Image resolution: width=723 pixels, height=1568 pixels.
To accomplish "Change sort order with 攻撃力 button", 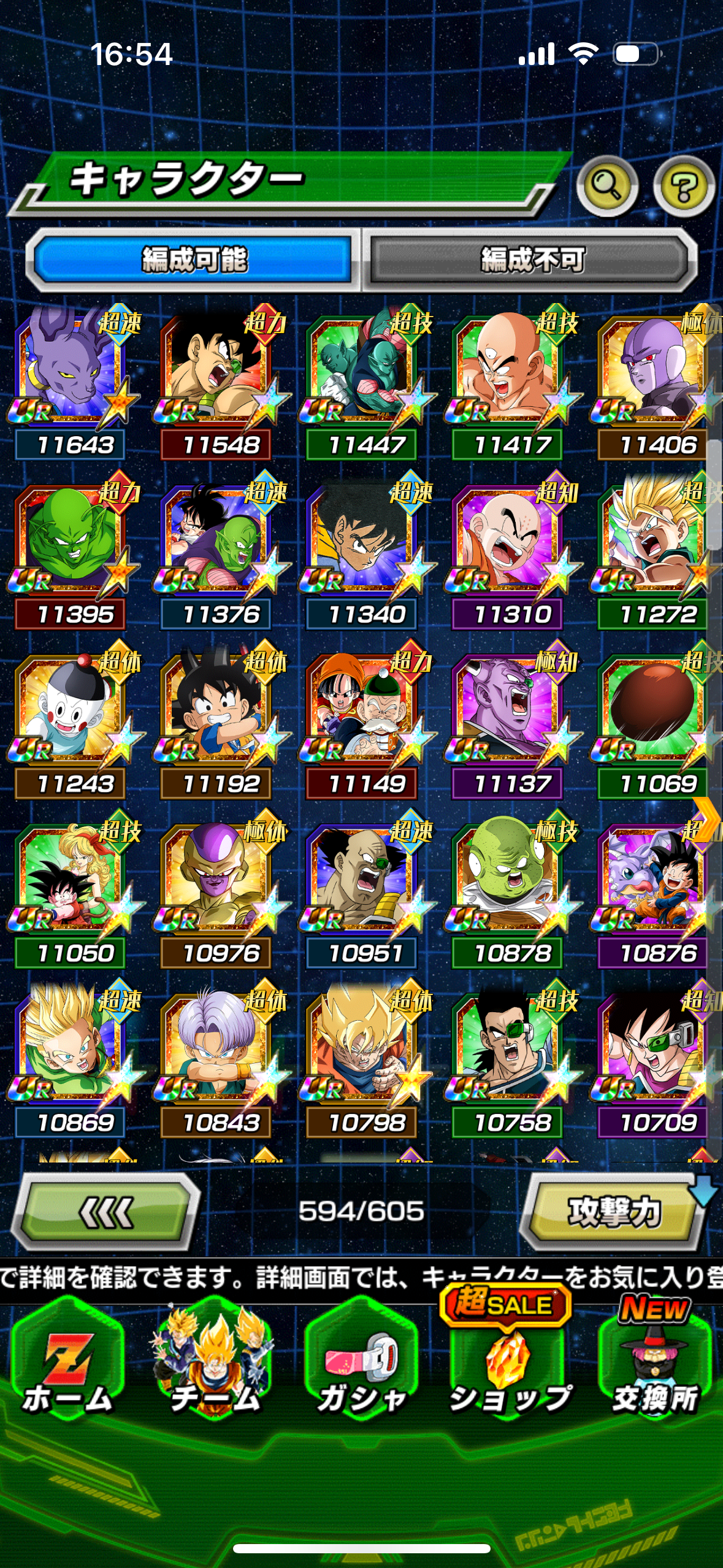I will click(613, 1212).
